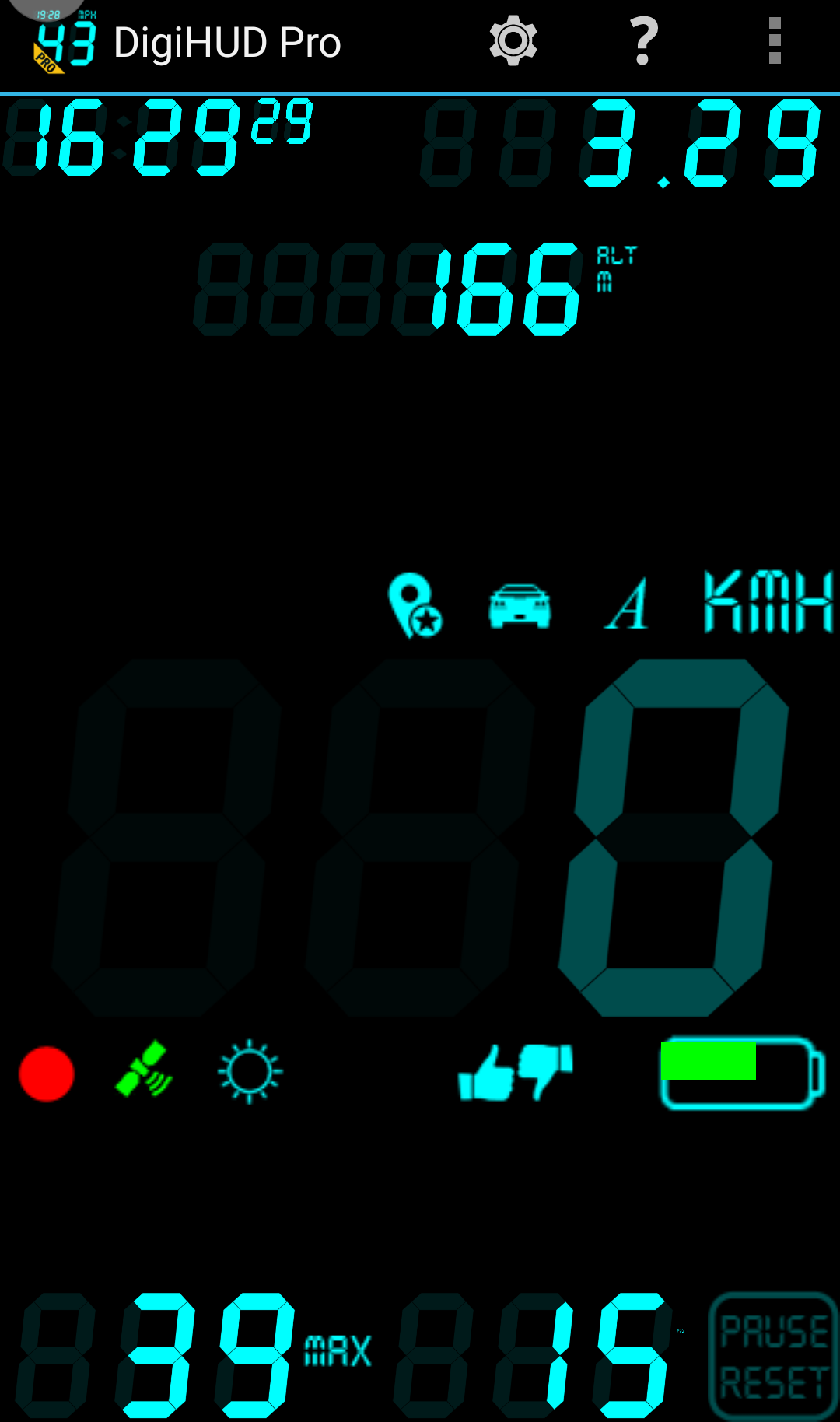Open the overflow menu
This screenshot has width=840, height=1422.
coord(775,41)
